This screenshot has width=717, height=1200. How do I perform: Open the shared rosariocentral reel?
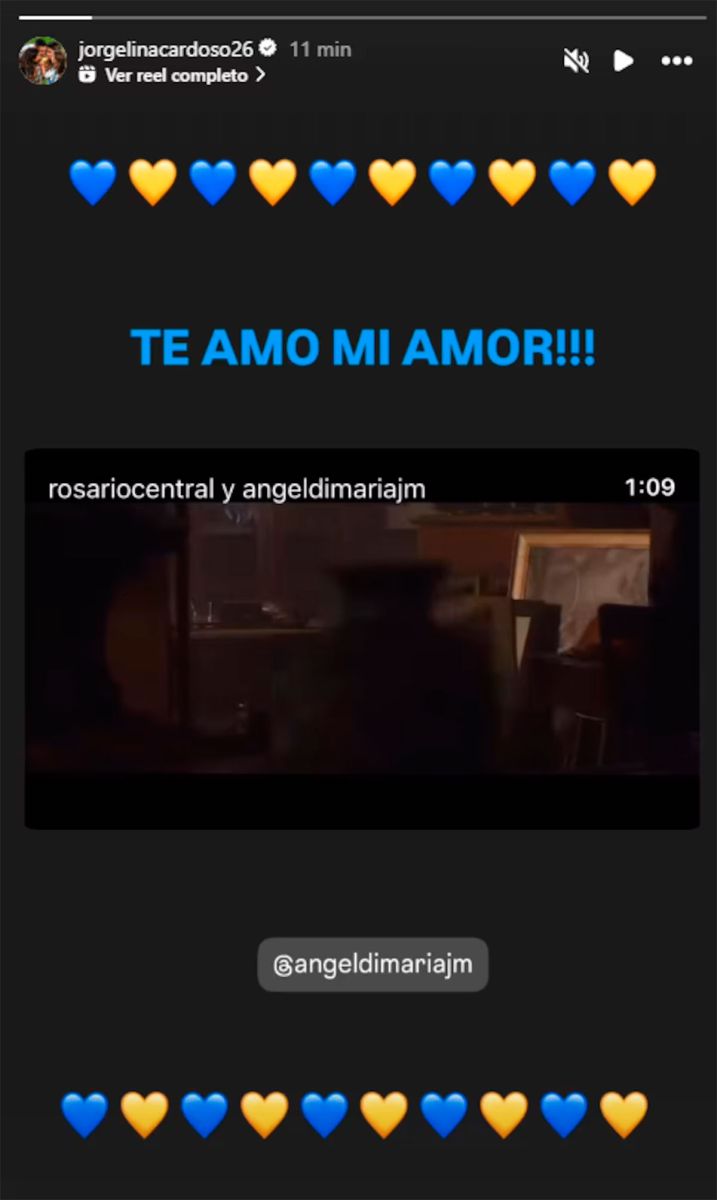[361, 638]
